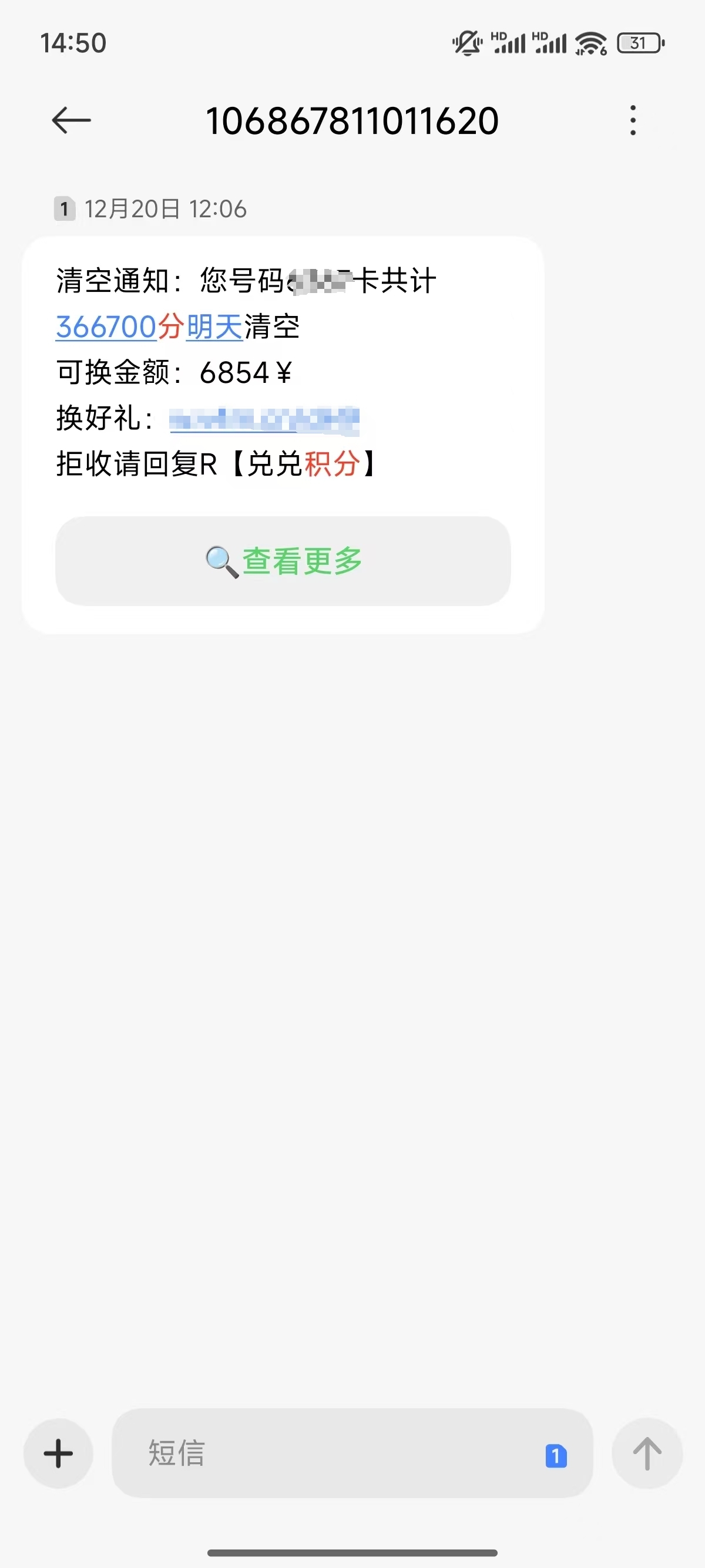The height and width of the screenshot is (1568, 705).
Task: Focus the 短信 message input field
Action: coord(329,1453)
